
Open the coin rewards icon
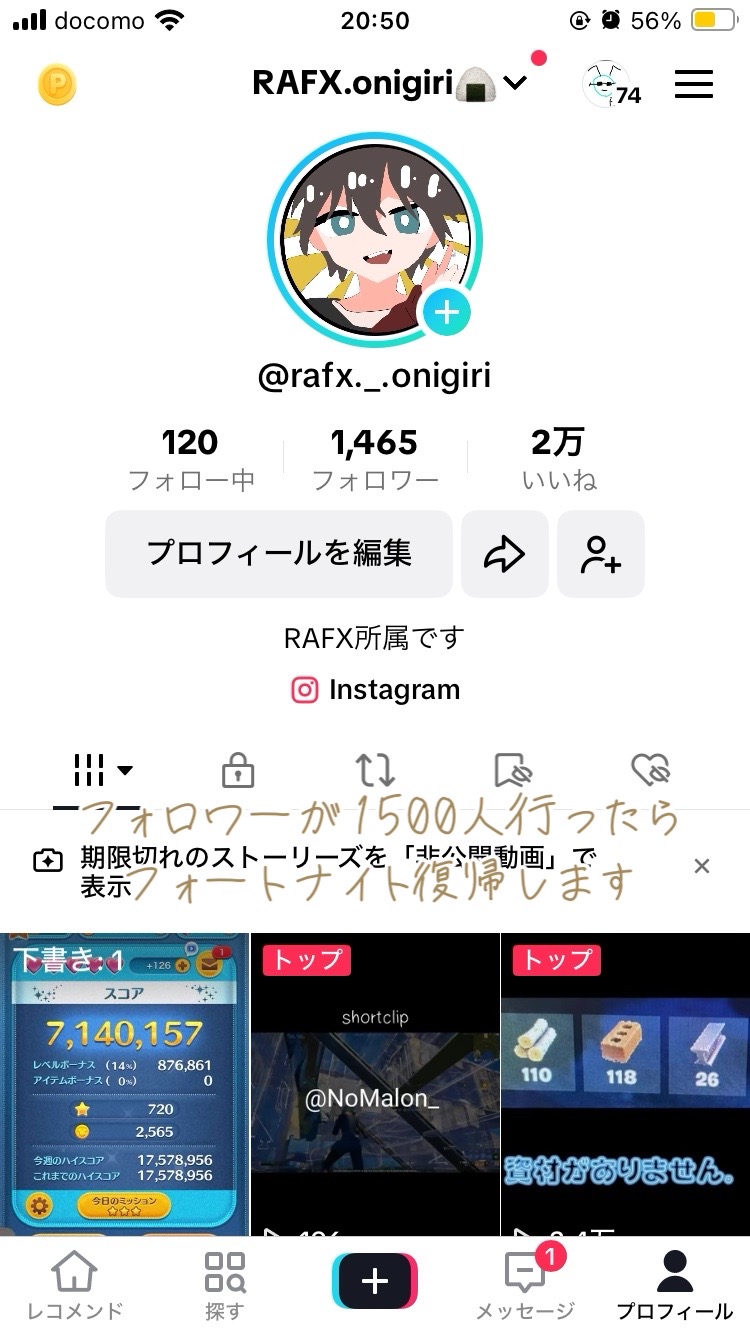[57, 85]
